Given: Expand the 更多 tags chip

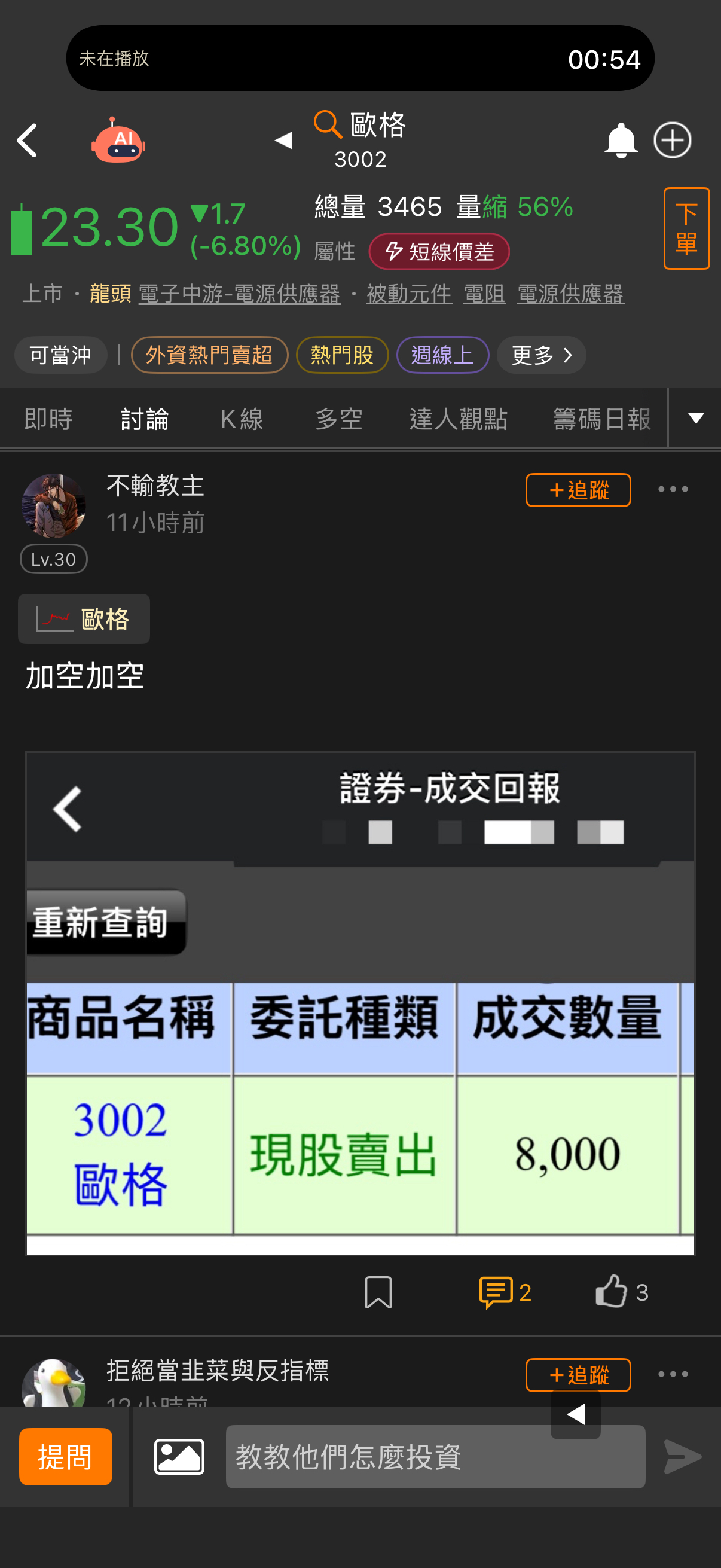Looking at the screenshot, I should 542,355.
